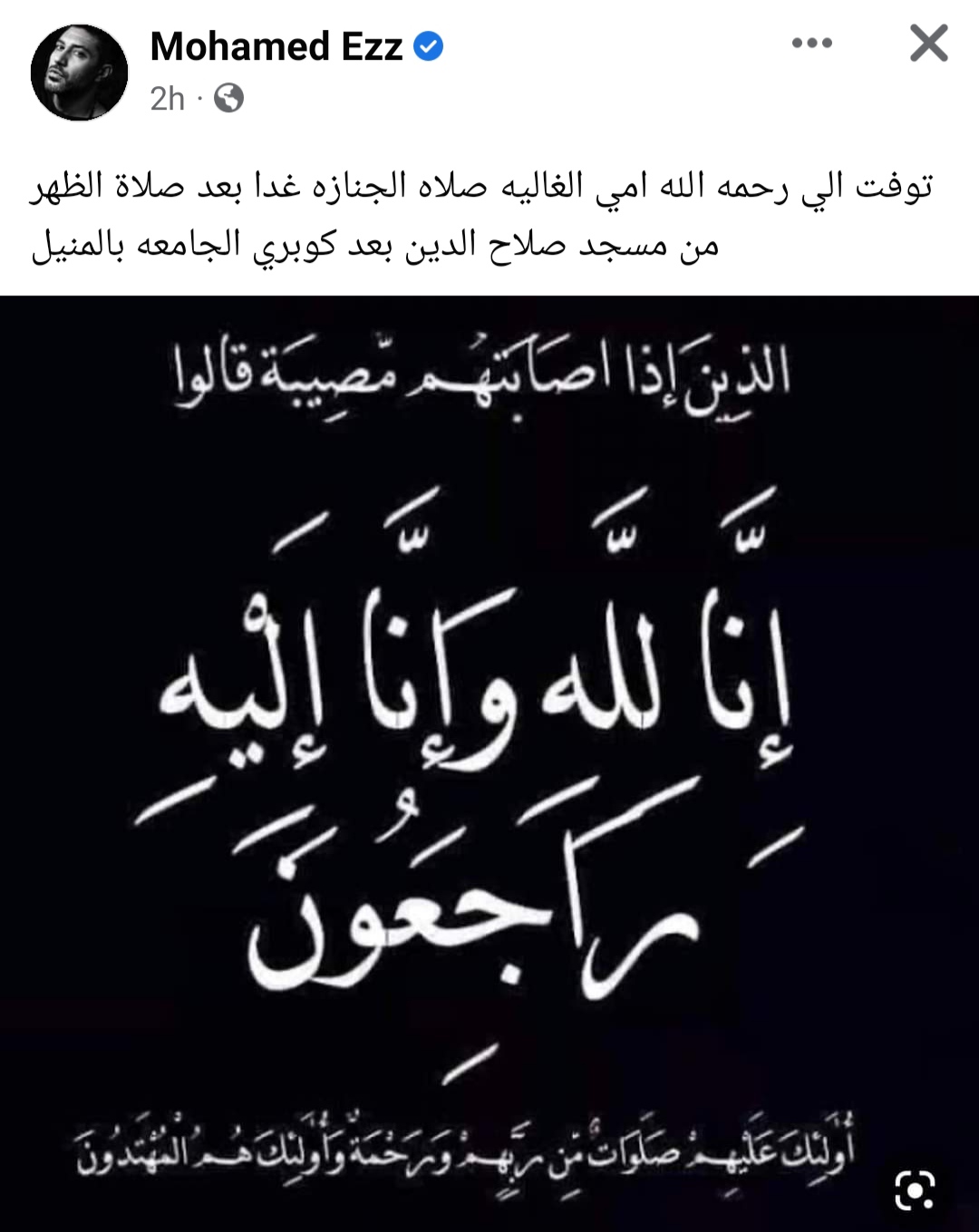Image resolution: width=979 pixels, height=1232 pixels.
Task: View the post's public audience globe
Action: 228,98
